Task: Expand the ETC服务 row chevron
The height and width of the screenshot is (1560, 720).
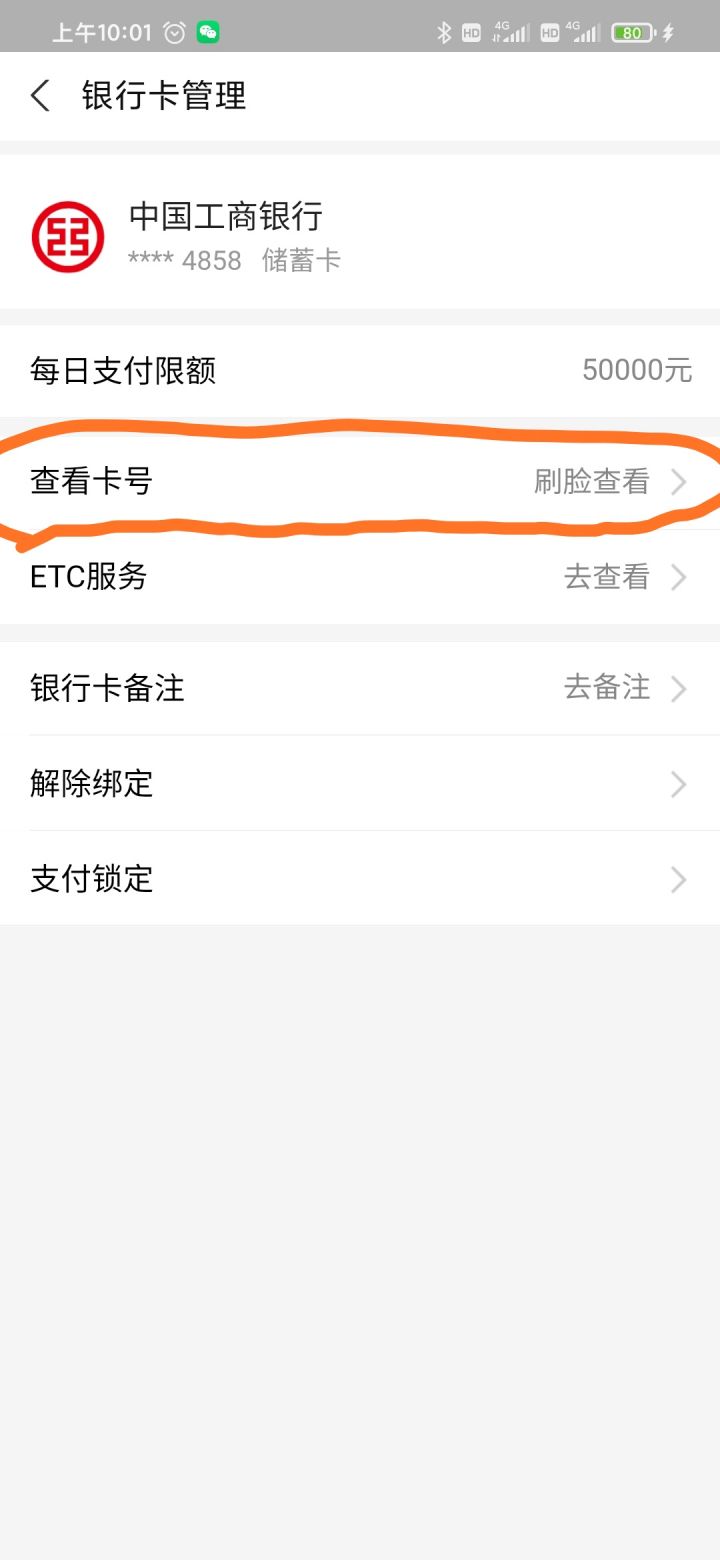Action: click(678, 578)
